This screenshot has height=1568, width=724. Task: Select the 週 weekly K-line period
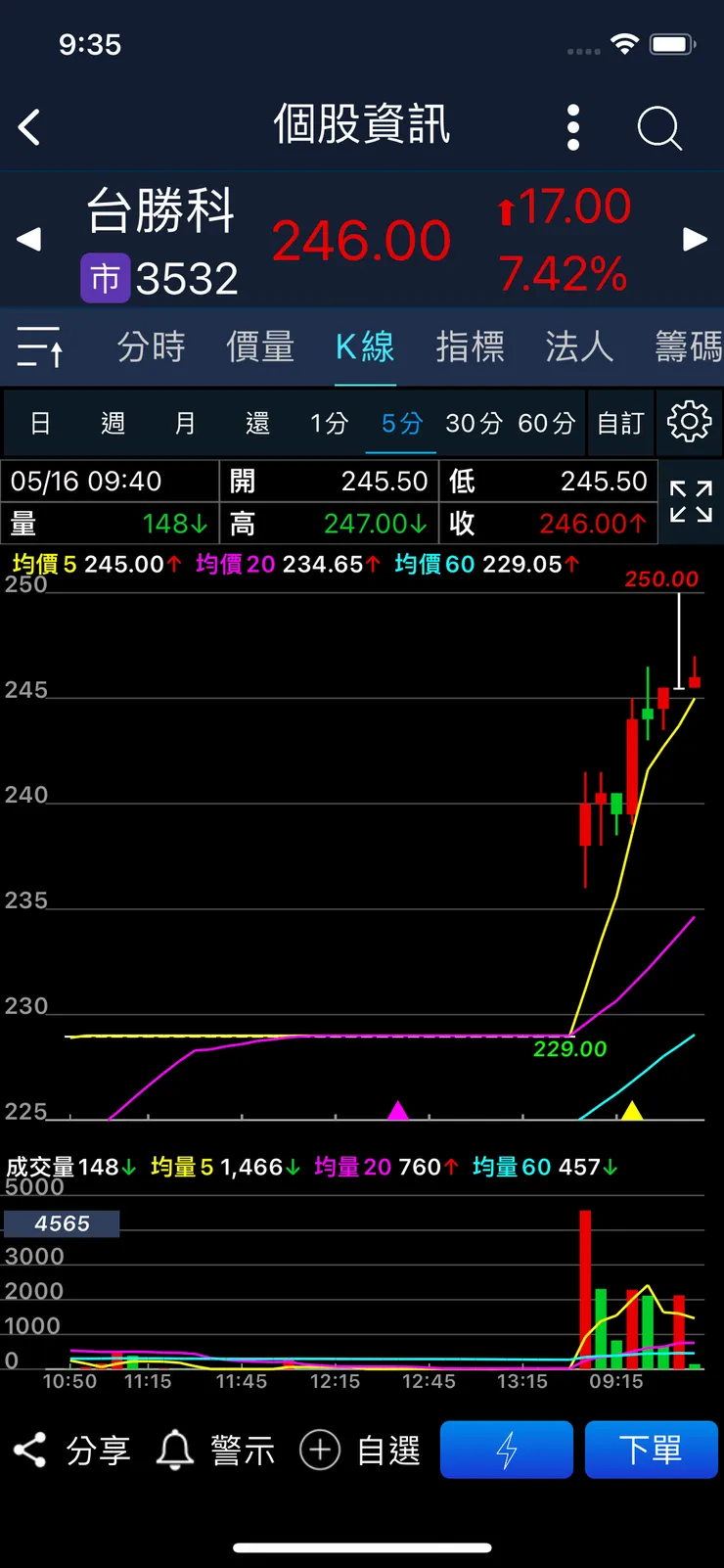click(113, 423)
